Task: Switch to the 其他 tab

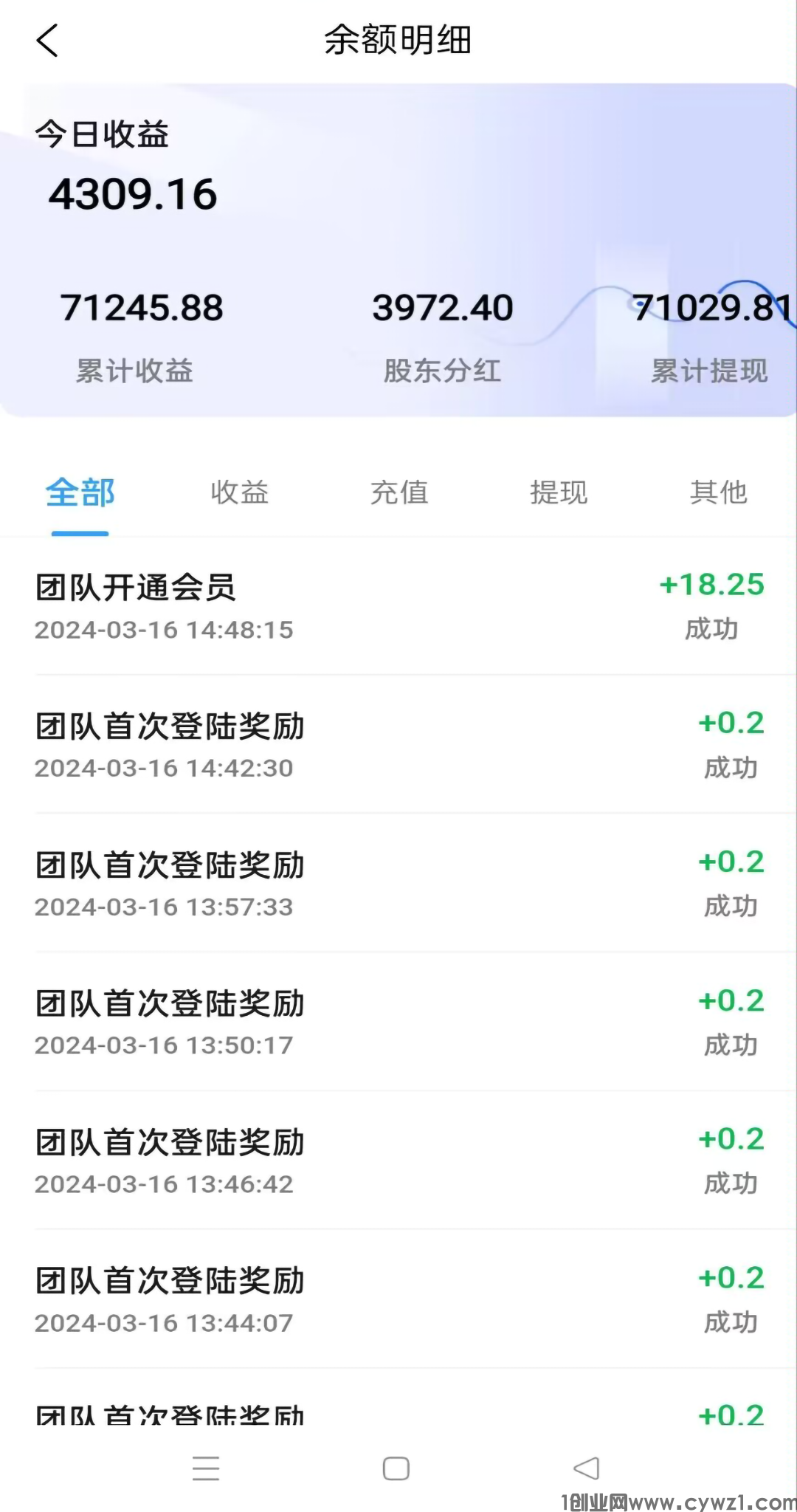Action: (x=718, y=492)
